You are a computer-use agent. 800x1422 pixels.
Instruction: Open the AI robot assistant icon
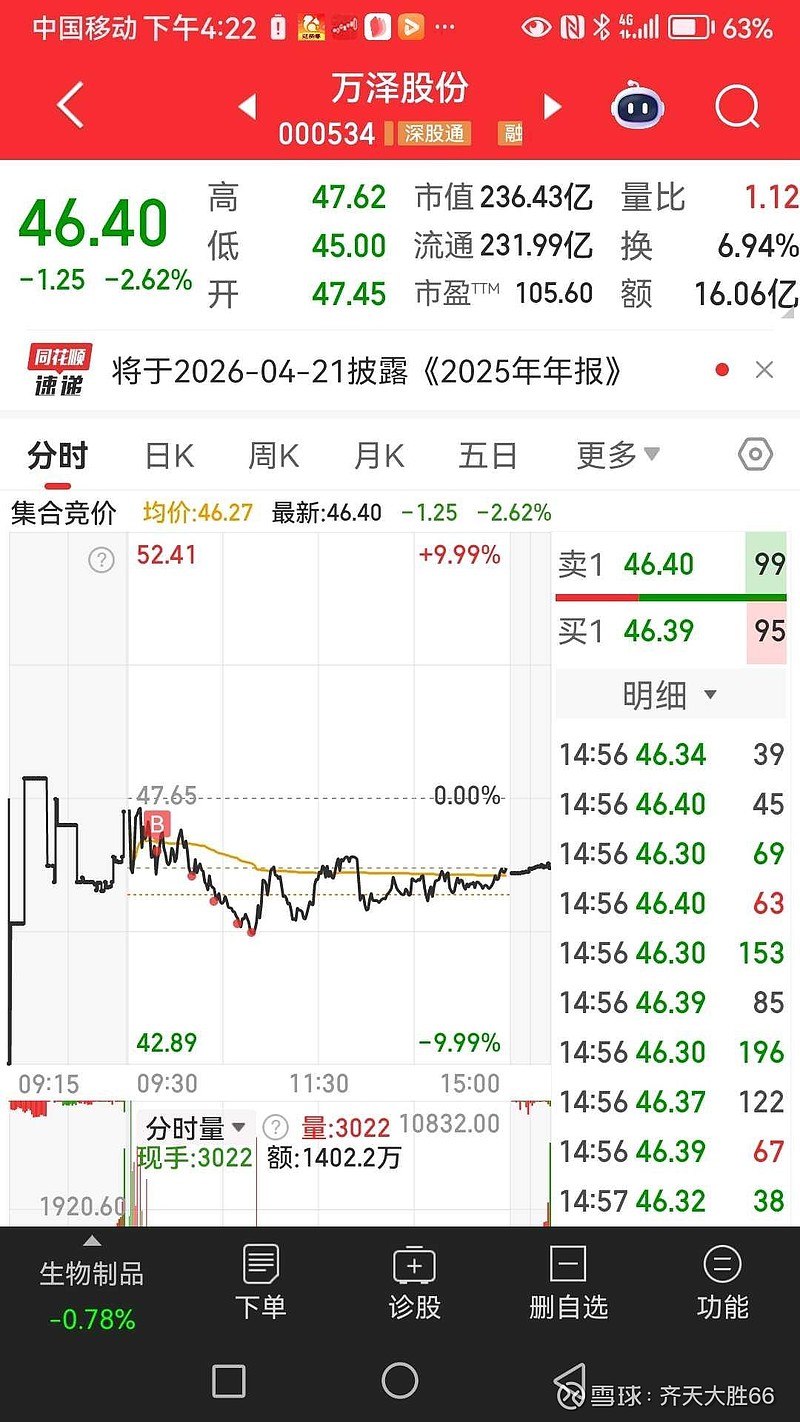[x=637, y=104]
